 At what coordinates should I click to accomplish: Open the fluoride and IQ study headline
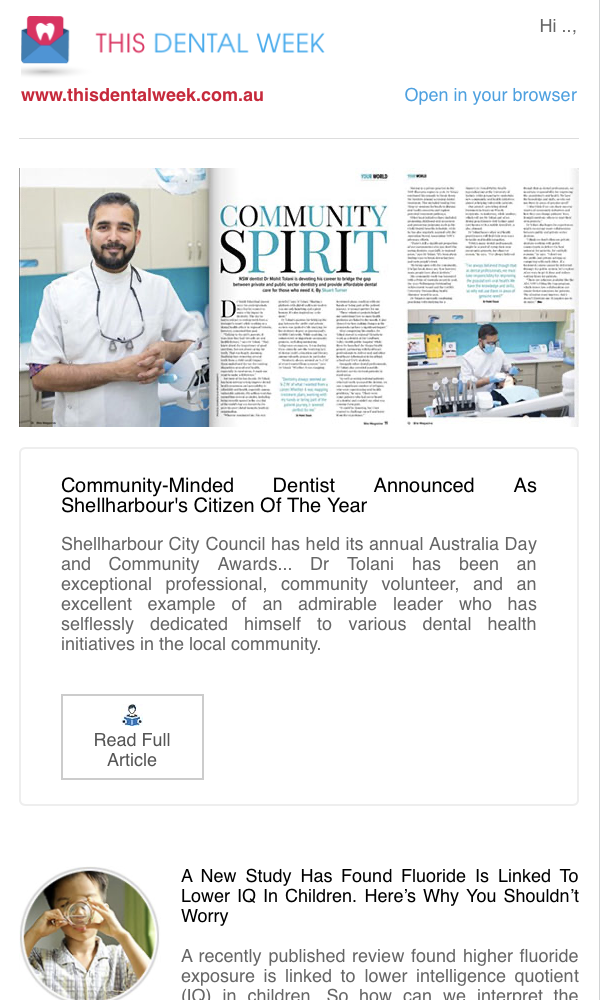(379, 895)
